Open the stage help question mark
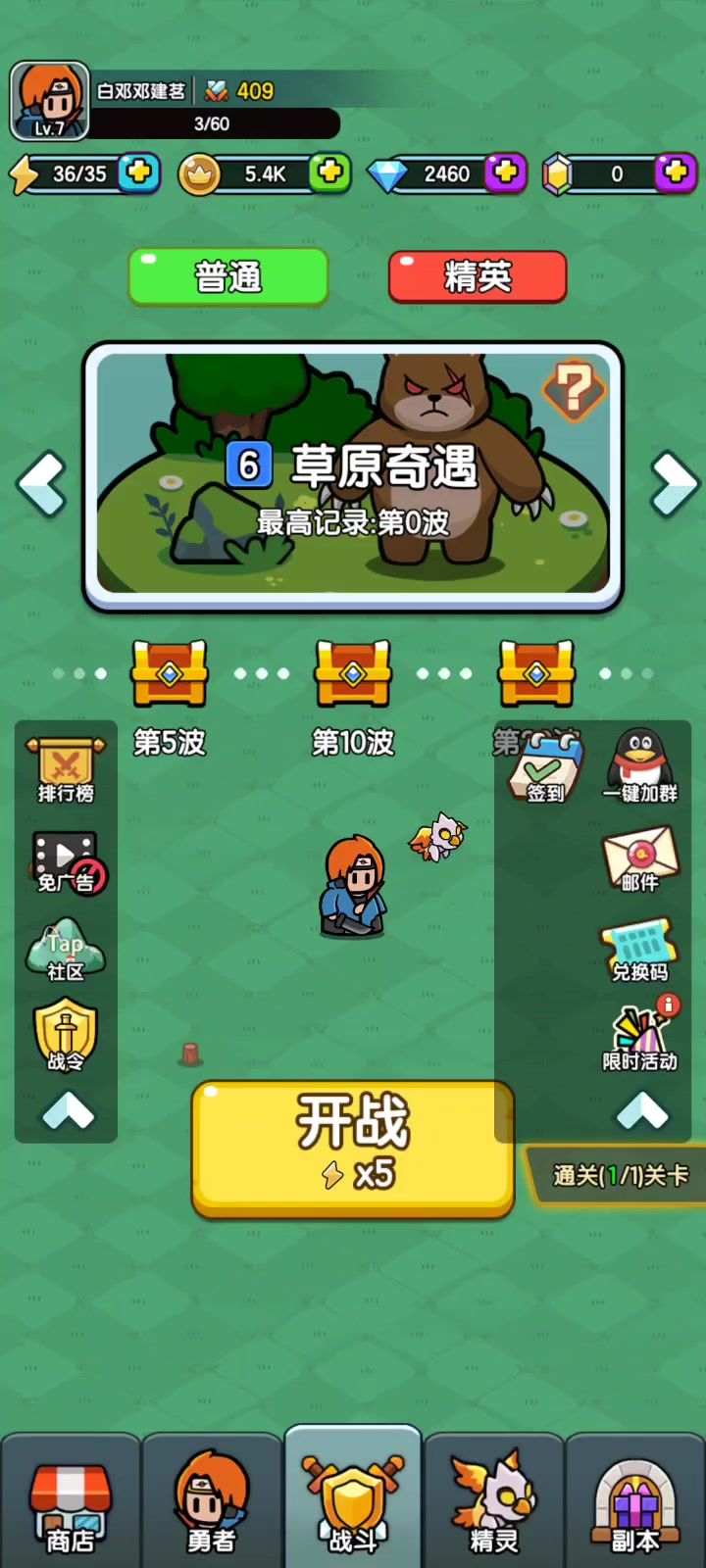 [575, 388]
